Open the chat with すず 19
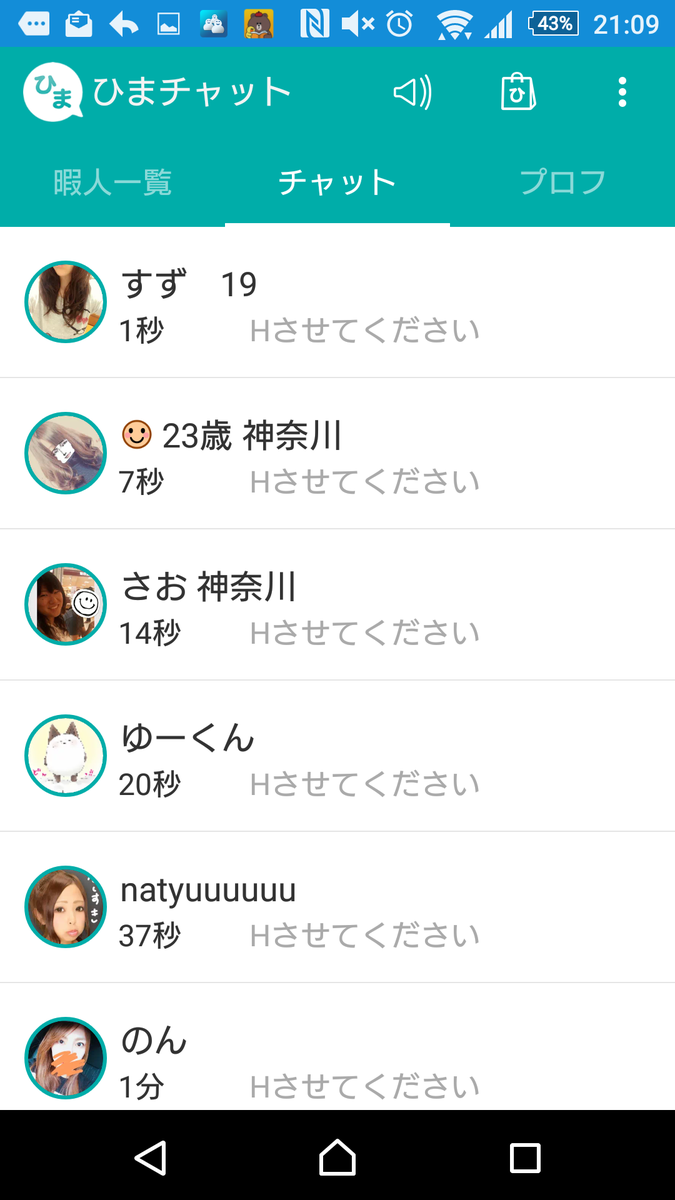 click(337, 303)
